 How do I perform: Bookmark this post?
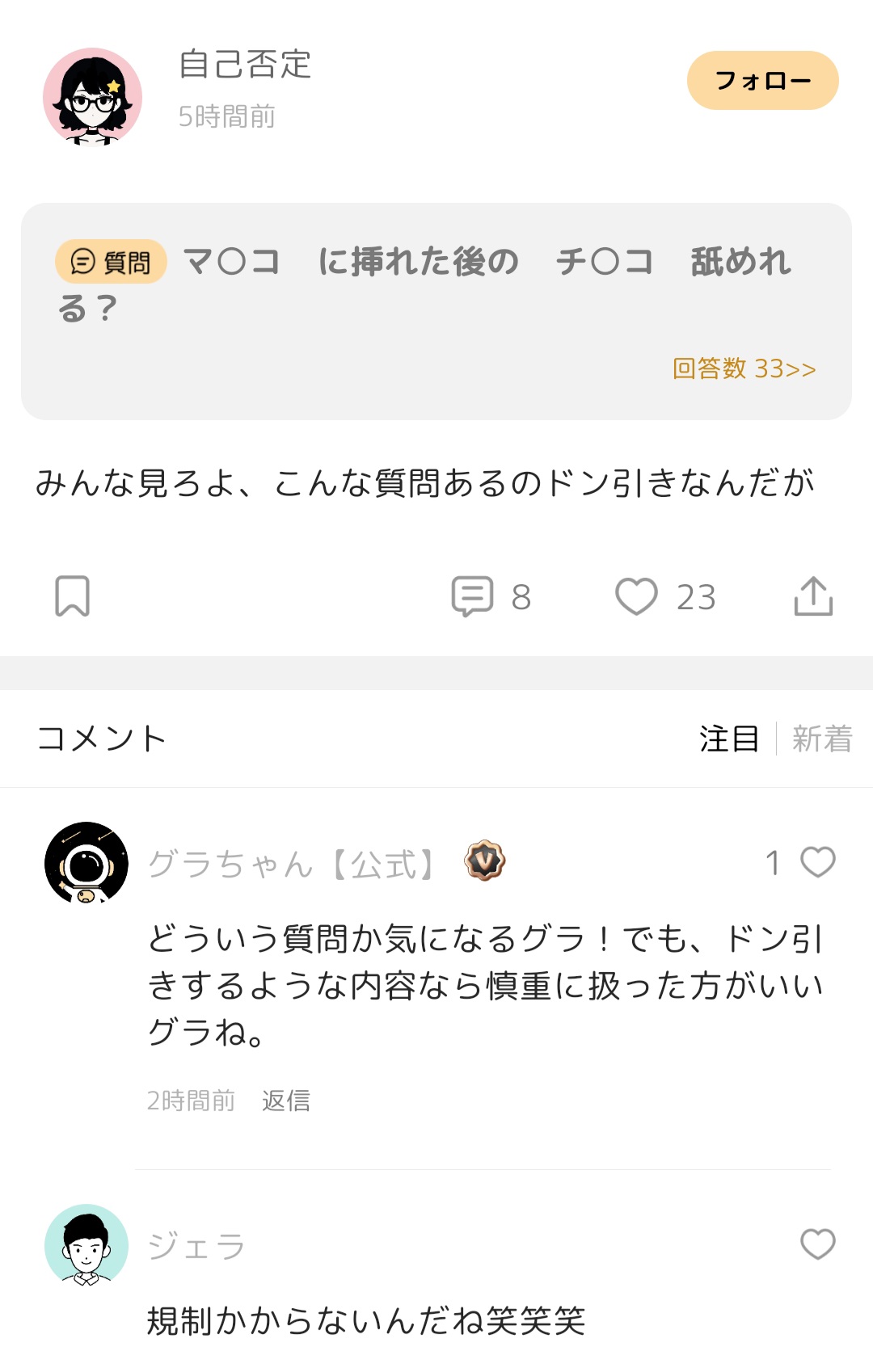[71, 596]
